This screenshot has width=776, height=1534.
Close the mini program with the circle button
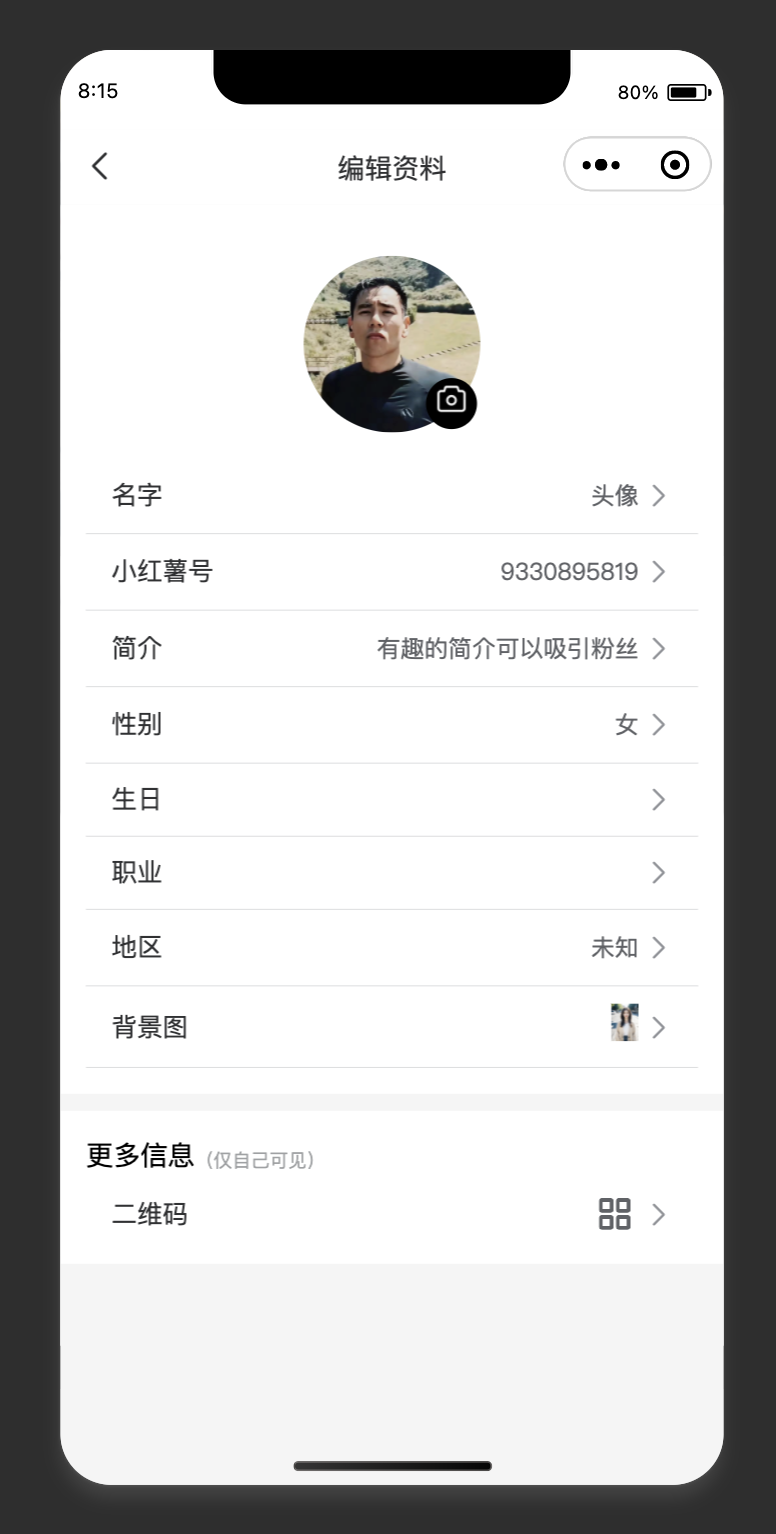pos(675,165)
